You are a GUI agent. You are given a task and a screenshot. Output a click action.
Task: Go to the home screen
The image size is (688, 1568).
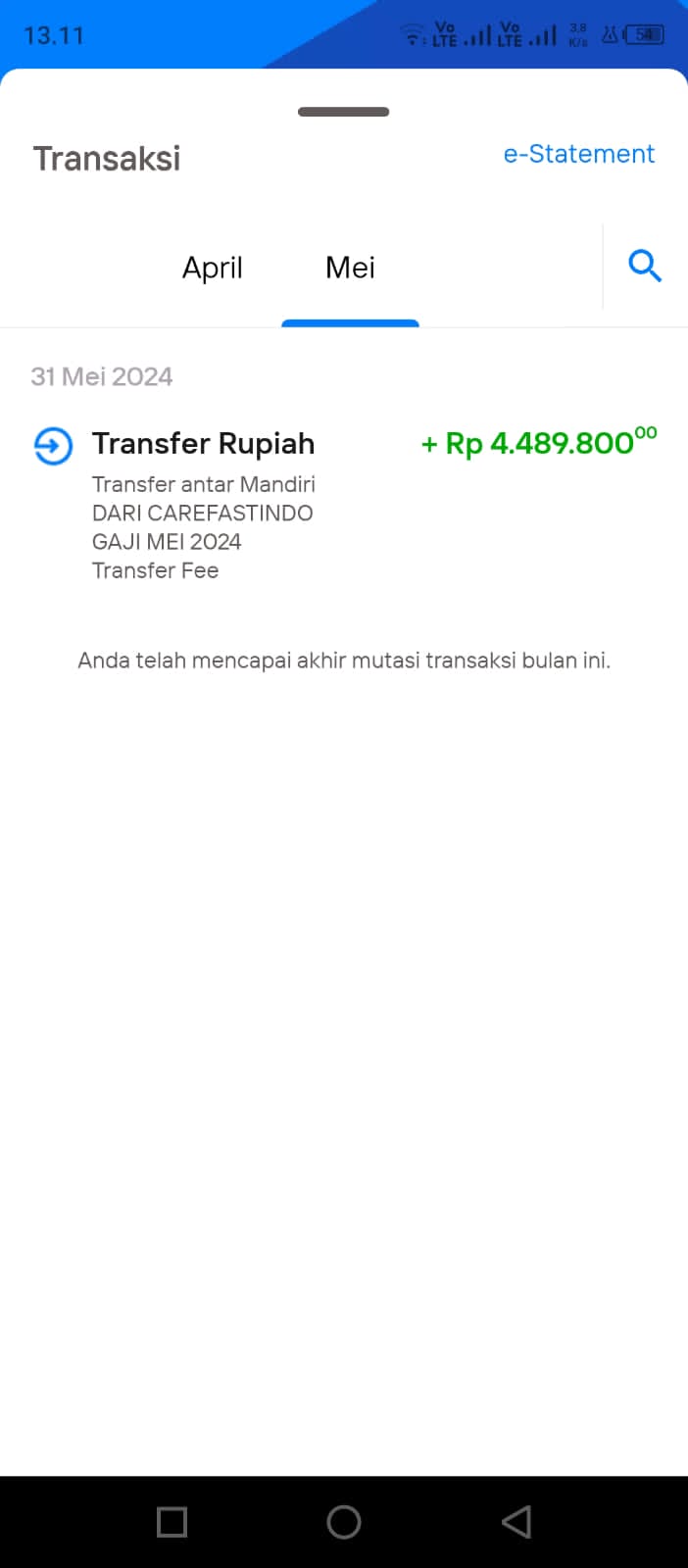[344, 1522]
